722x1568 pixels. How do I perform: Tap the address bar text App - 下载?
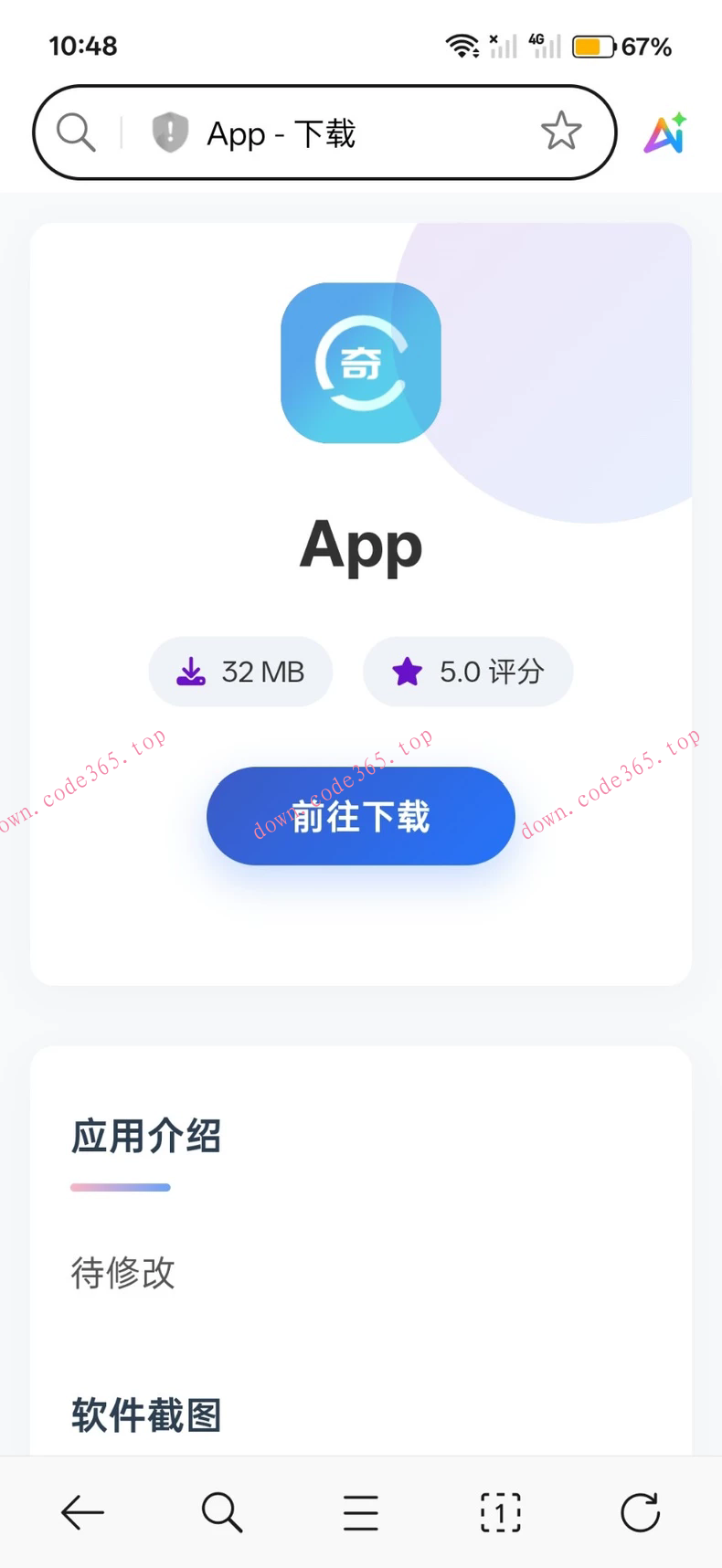pos(281,133)
